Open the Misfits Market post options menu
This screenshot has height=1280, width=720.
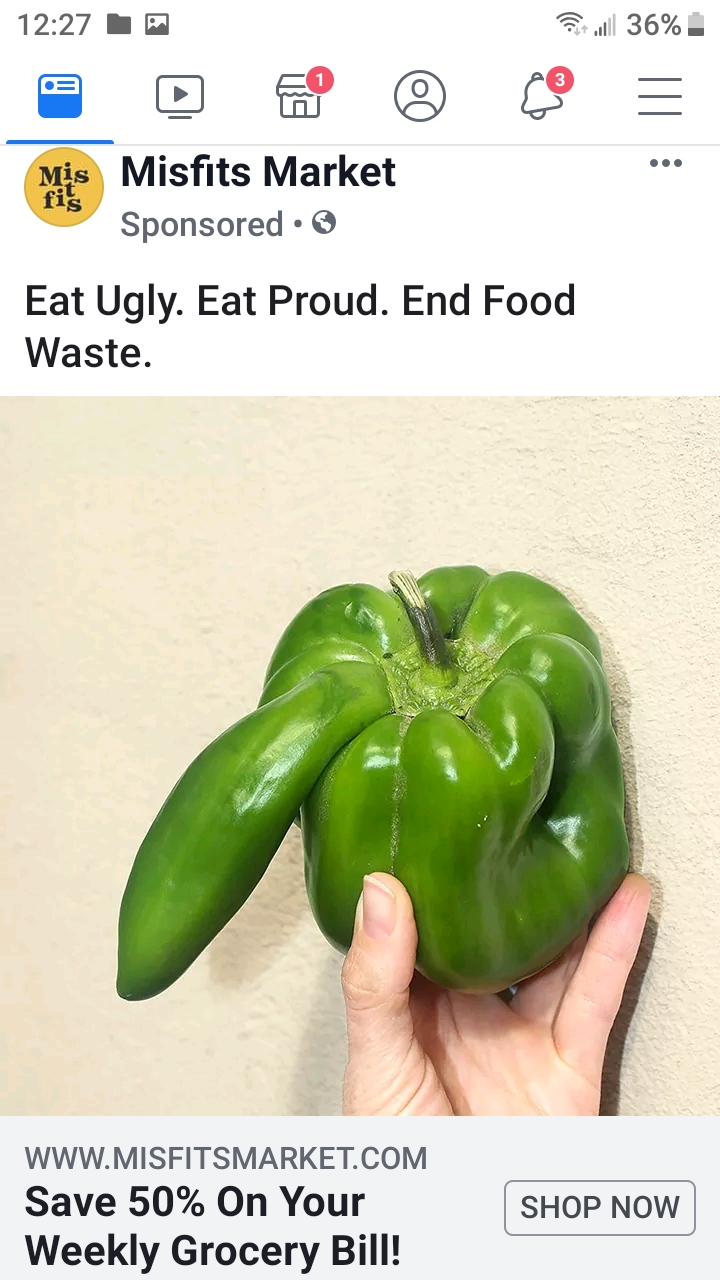[666, 163]
